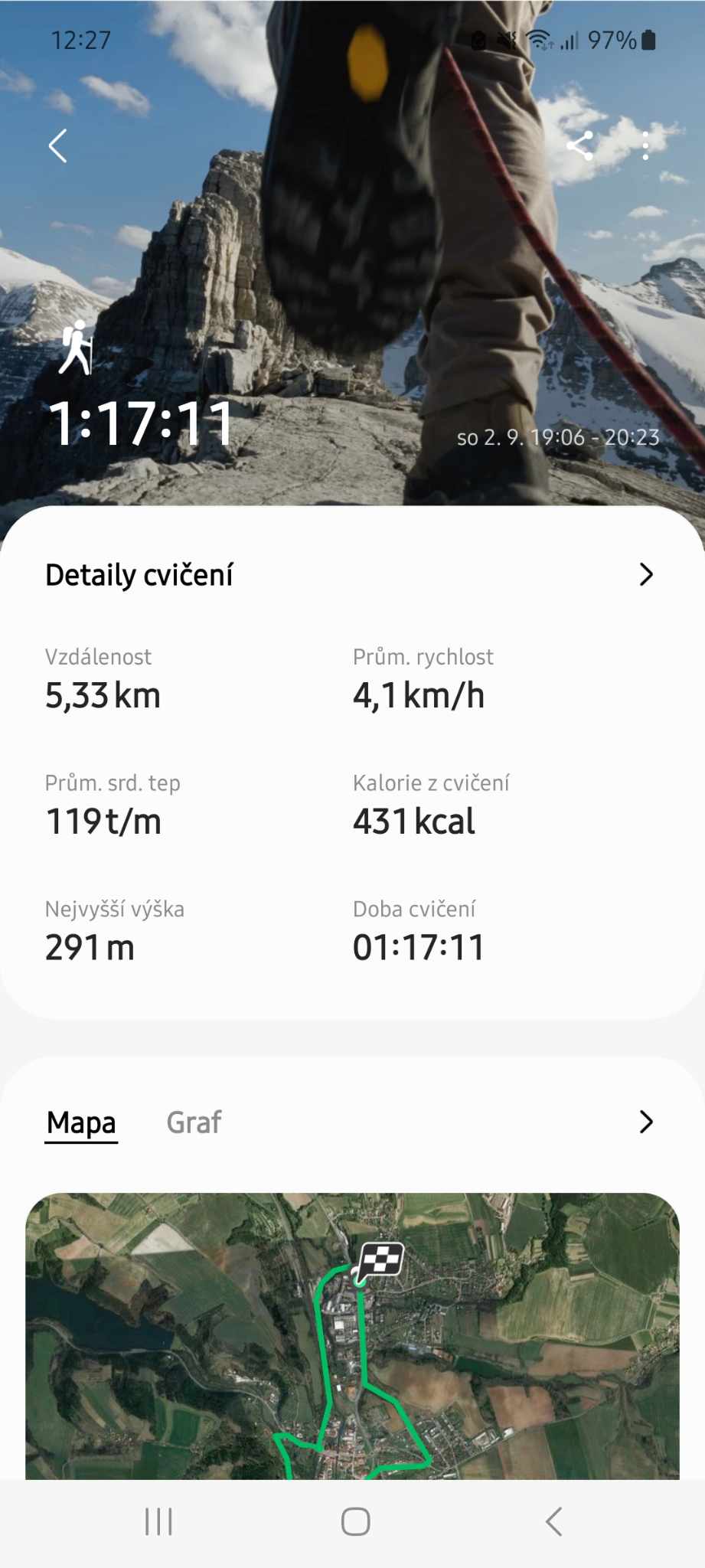Open Detaily cvičení full details

point(645,574)
